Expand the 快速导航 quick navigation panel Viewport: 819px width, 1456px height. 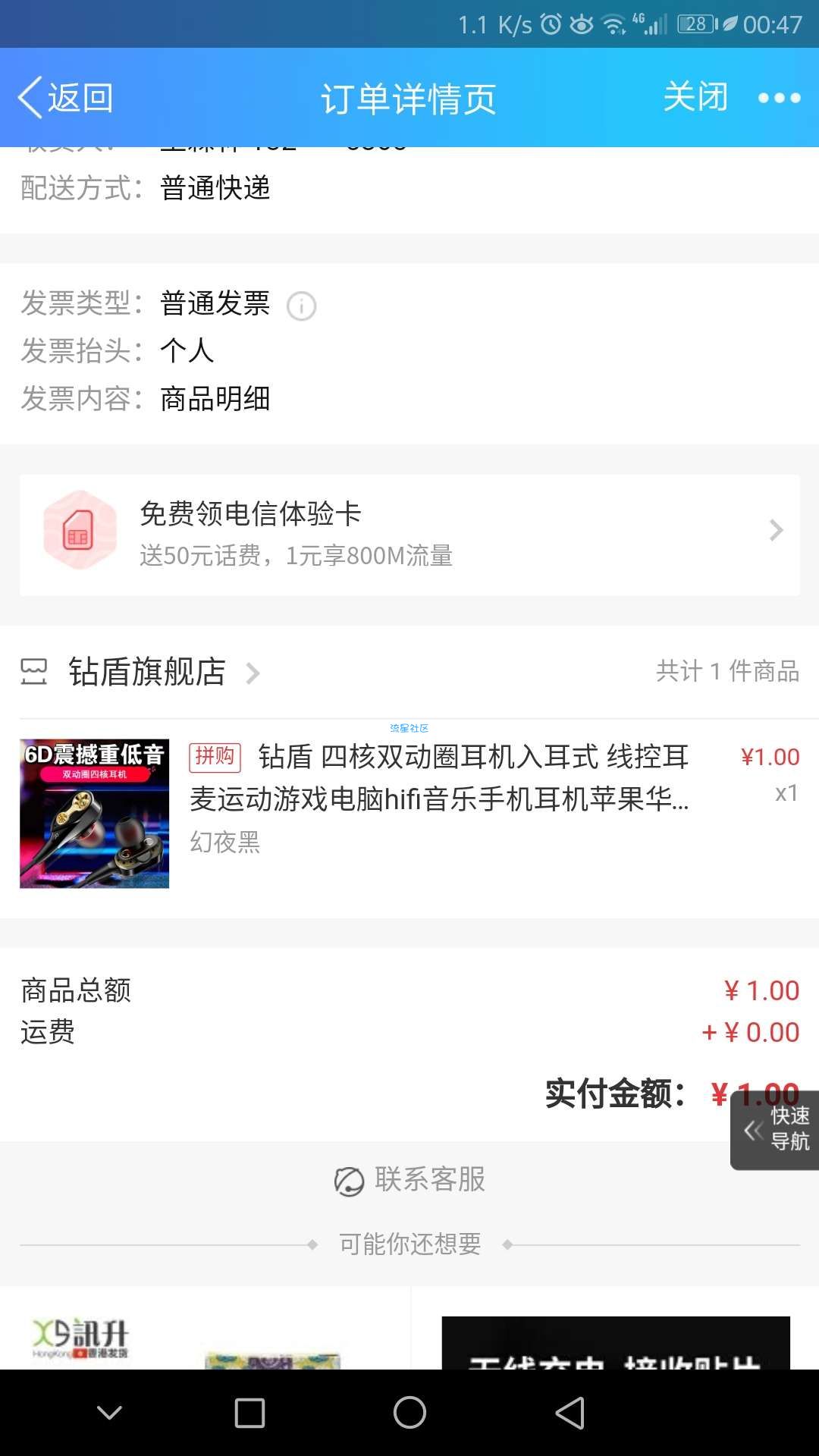(x=774, y=1130)
